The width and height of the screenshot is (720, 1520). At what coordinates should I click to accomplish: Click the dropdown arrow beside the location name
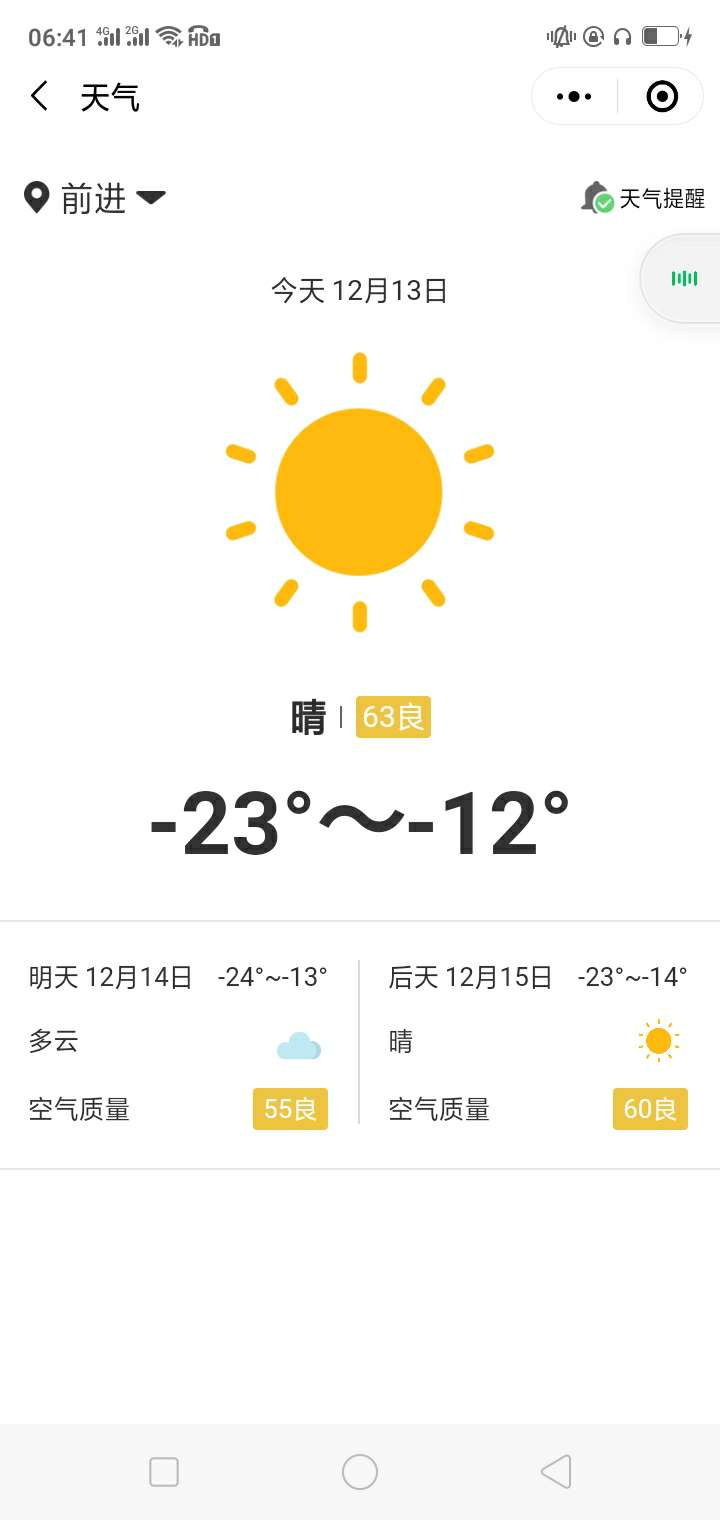[x=150, y=198]
